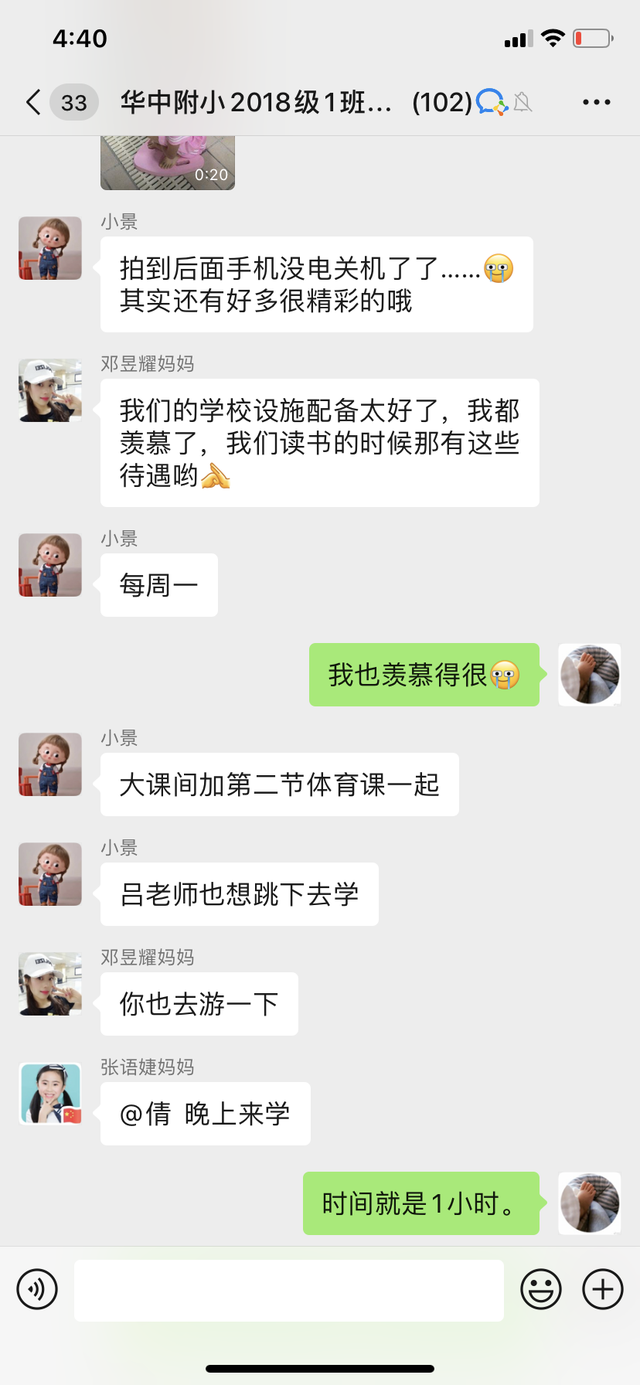Image resolution: width=640 pixels, height=1385 pixels.
Task: Tap my avatar beside "时间就是1小时。"
Action: pyautogui.click(x=589, y=1204)
